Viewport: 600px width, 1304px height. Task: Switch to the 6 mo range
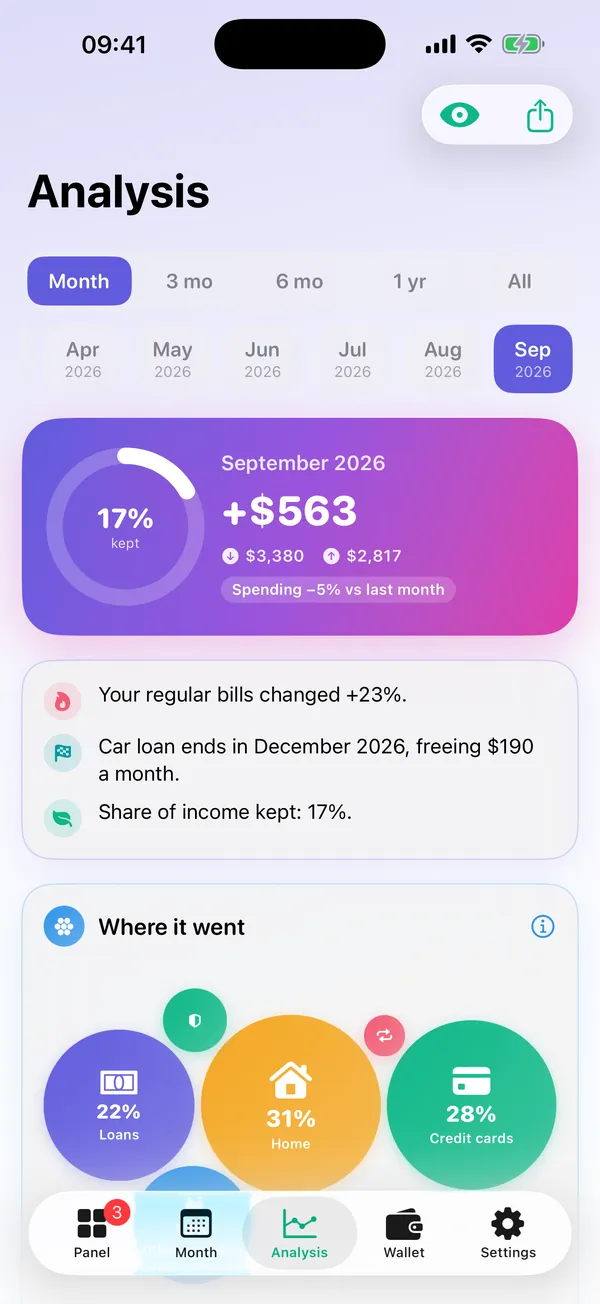(x=300, y=281)
